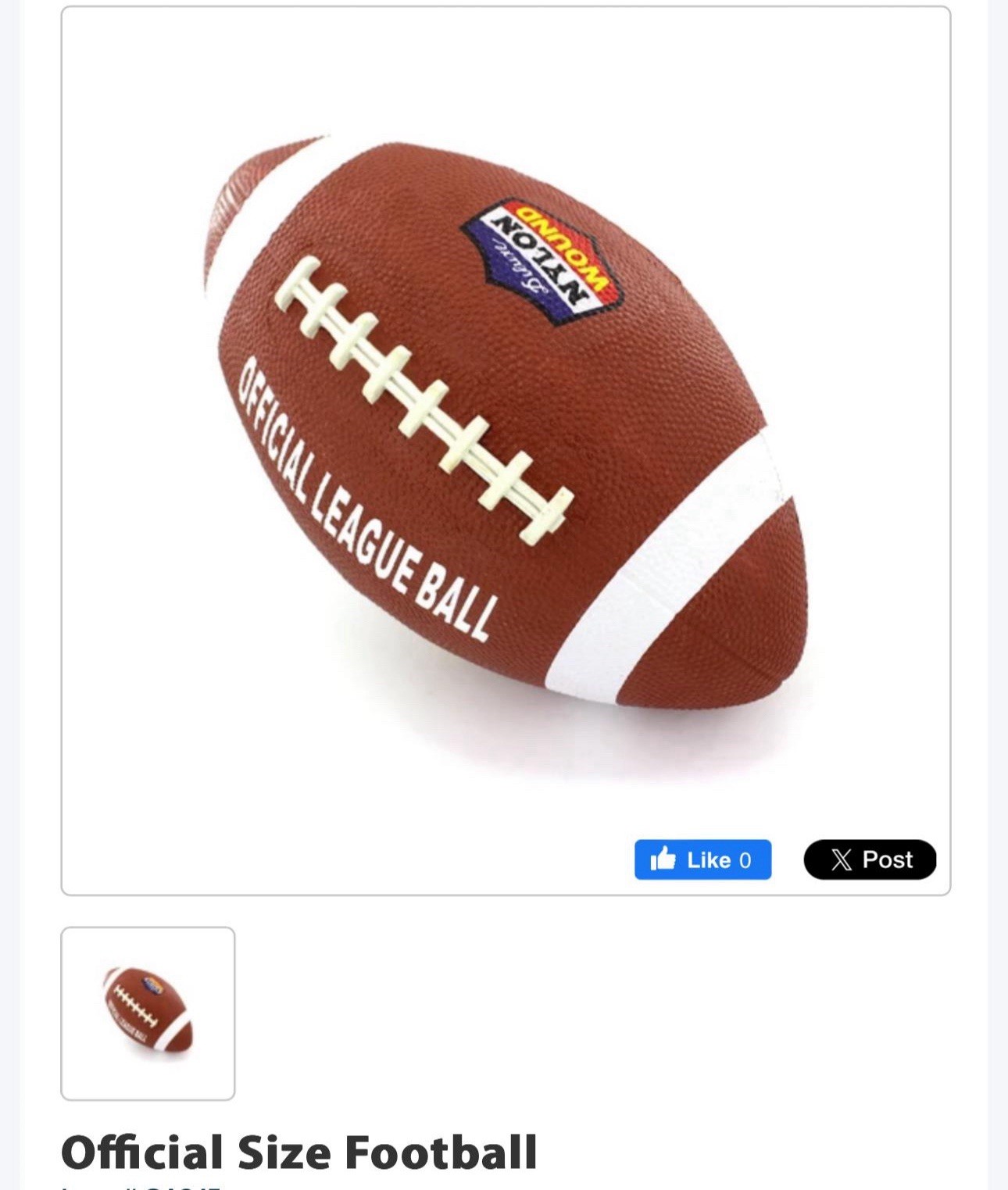Select the football thumbnail below the main image
The image size is (1008, 1190).
coord(148,1013)
